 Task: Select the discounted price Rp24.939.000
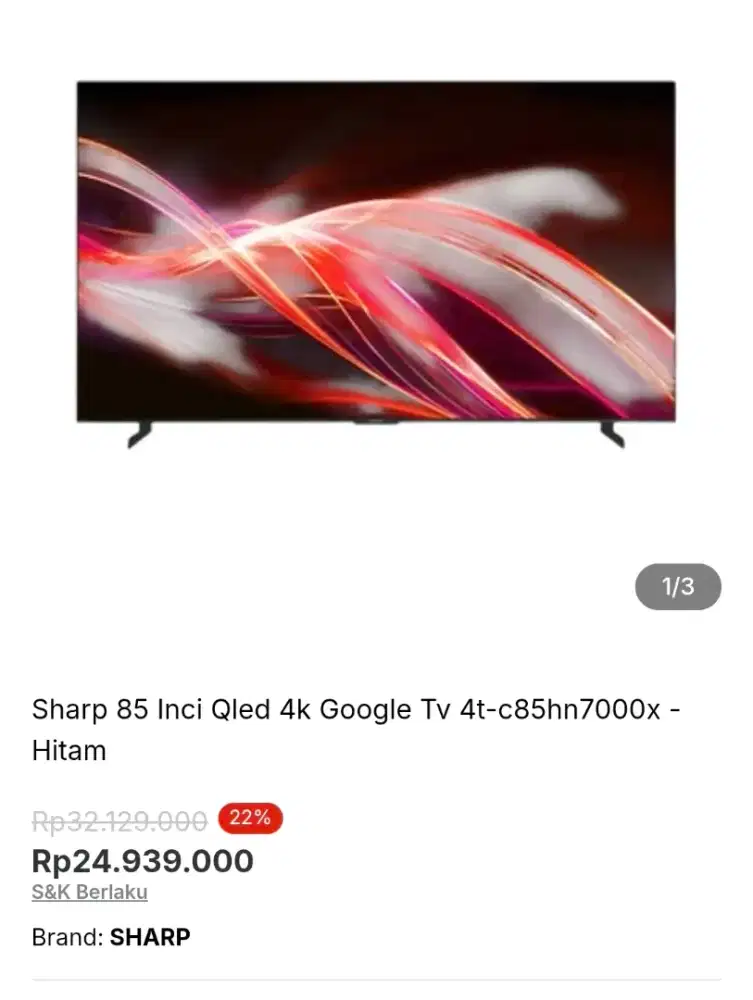pyautogui.click(x=140, y=858)
